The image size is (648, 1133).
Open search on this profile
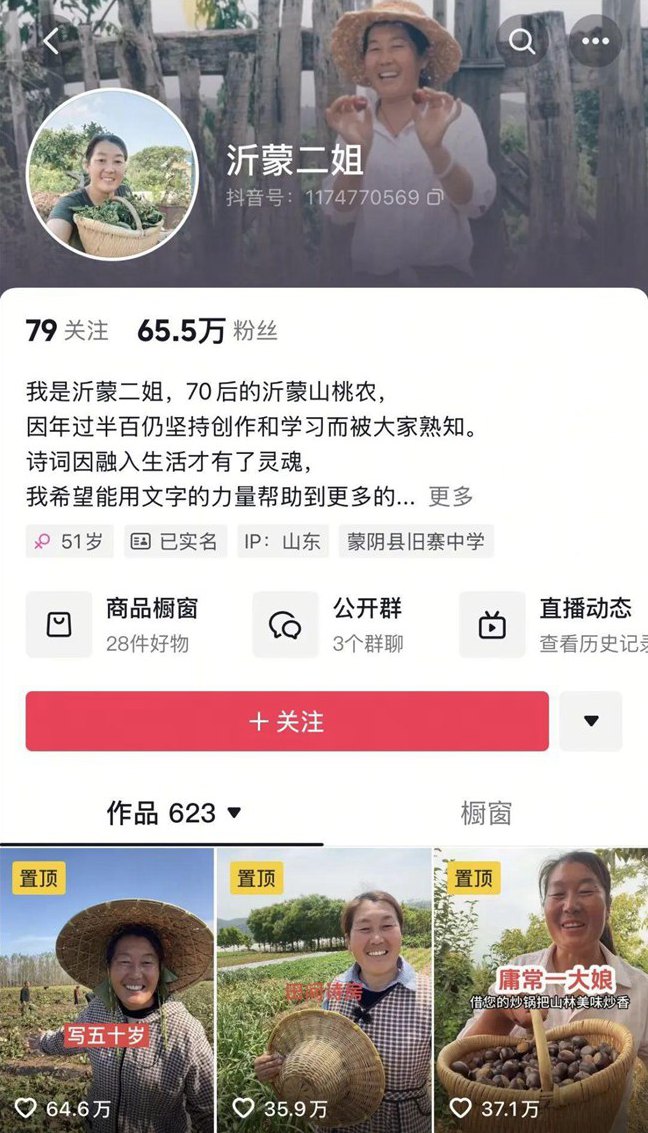click(522, 41)
